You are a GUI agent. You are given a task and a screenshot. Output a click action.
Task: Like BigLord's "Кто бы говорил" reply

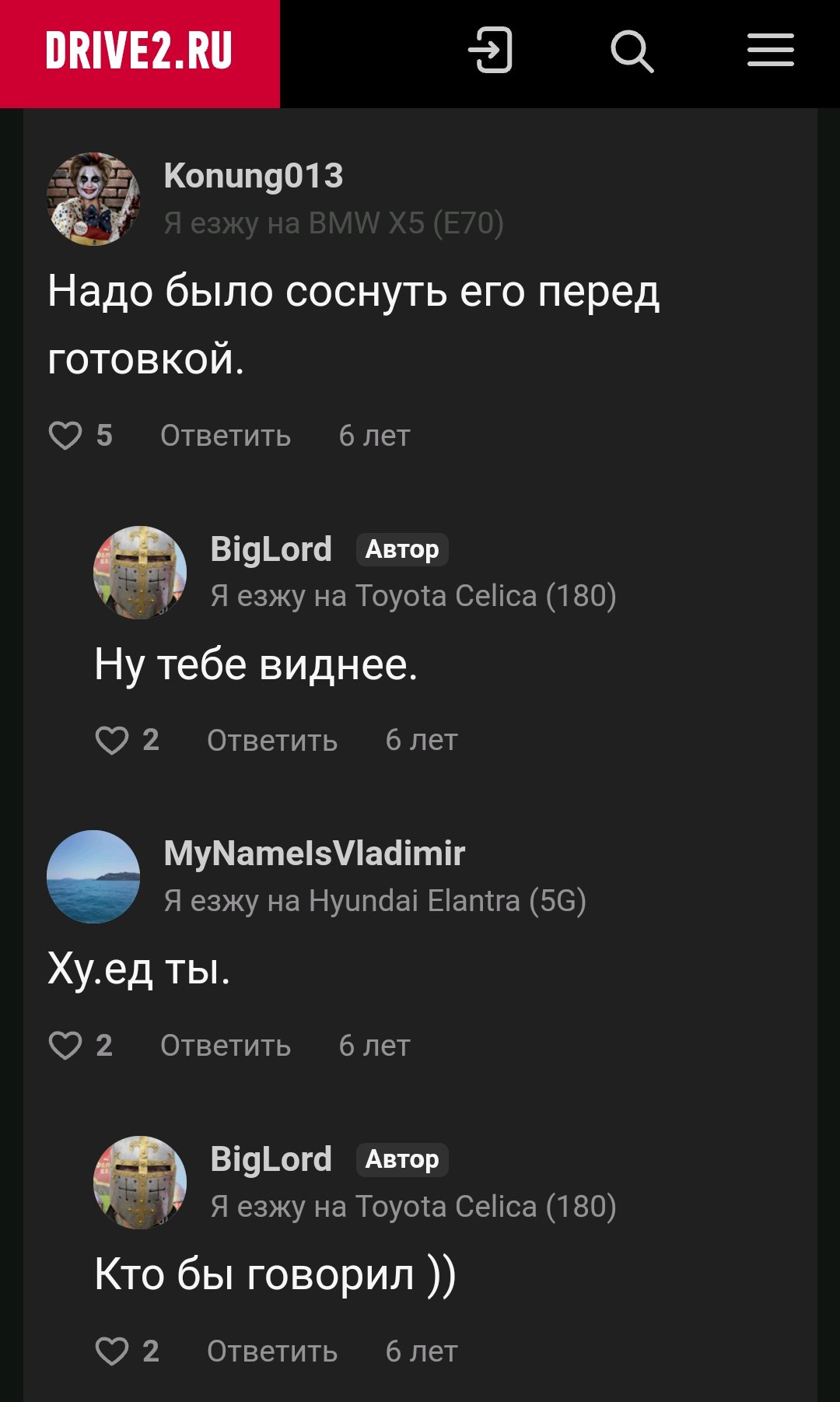(112, 1351)
